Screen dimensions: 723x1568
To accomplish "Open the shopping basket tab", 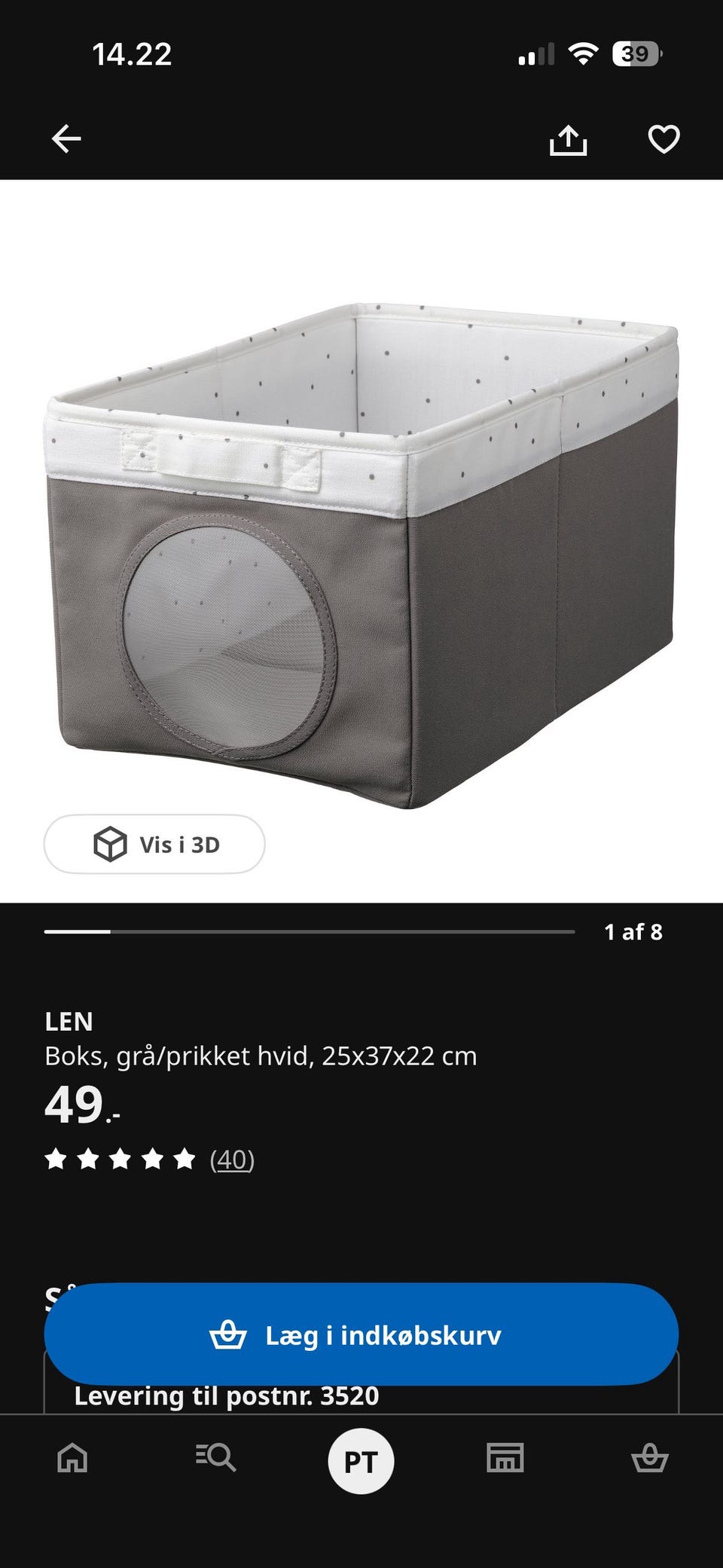I will (649, 1457).
